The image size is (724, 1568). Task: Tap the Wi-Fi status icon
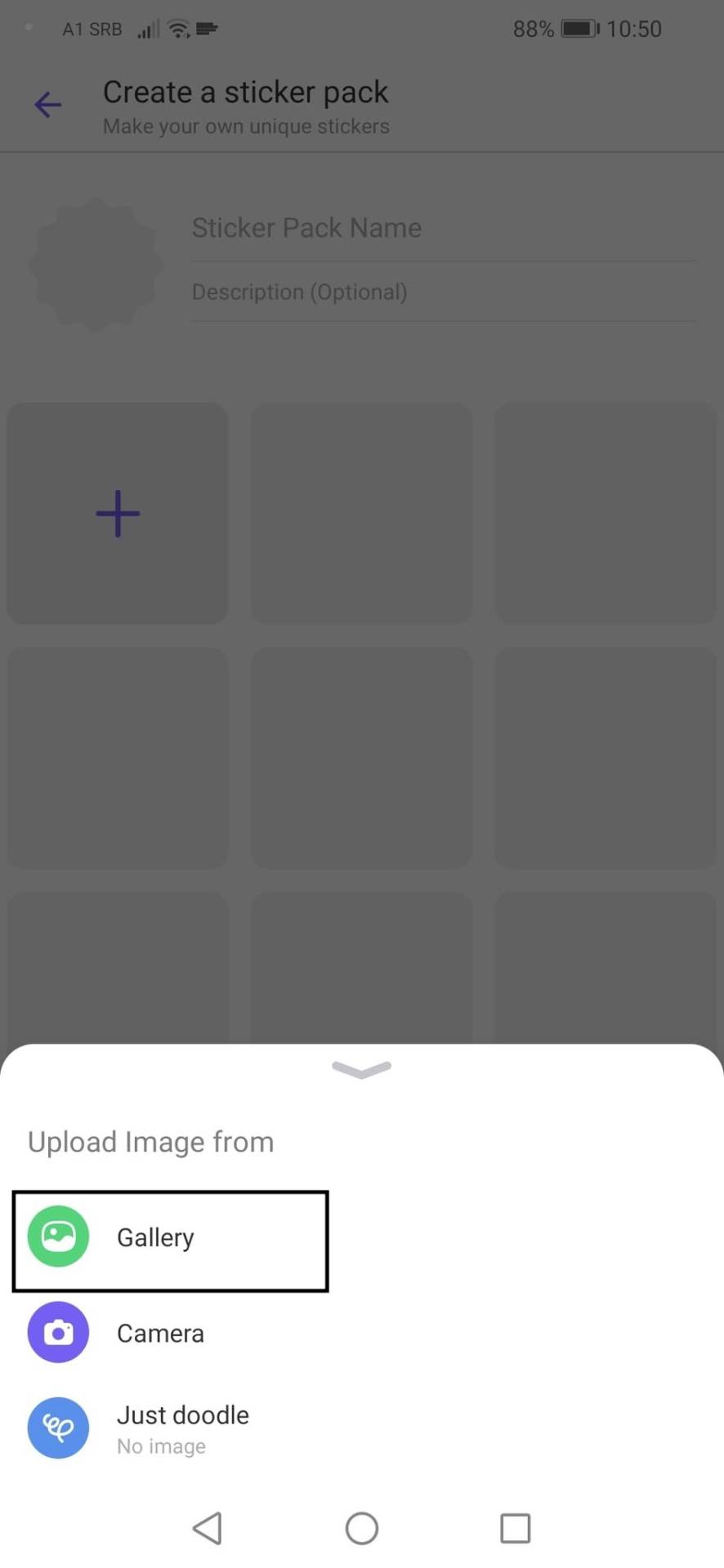click(x=179, y=29)
